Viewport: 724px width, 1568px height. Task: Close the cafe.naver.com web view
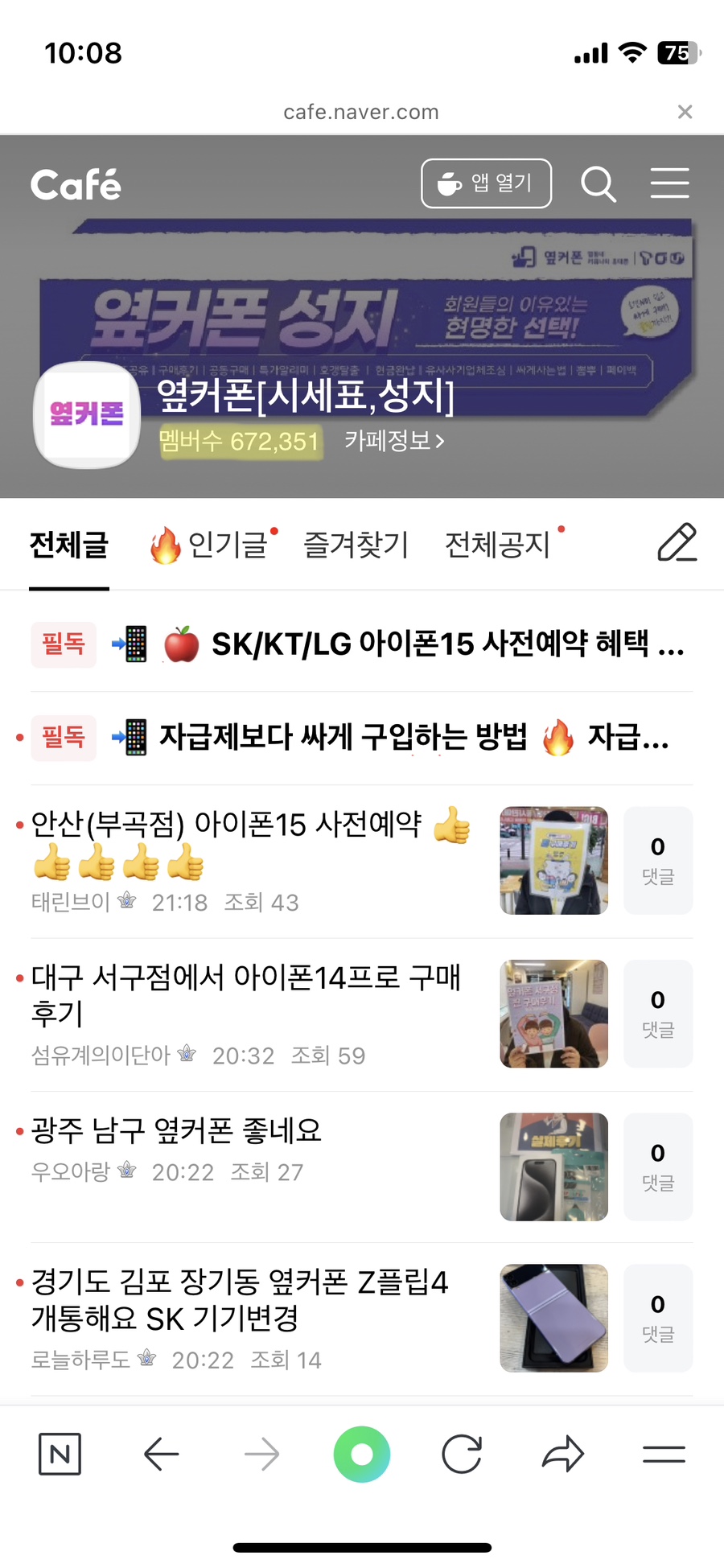pyautogui.click(x=685, y=112)
